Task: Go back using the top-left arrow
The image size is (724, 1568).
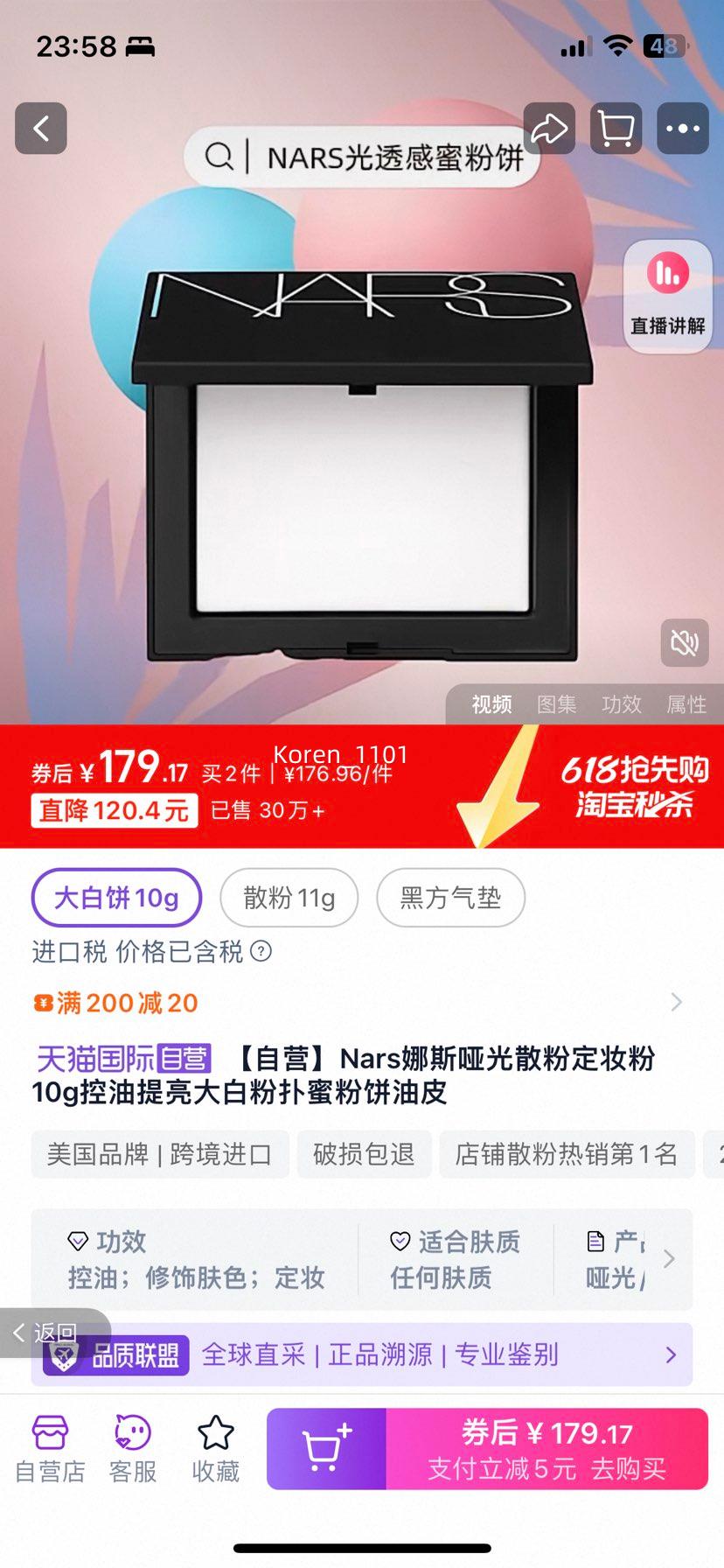Action: (41, 129)
